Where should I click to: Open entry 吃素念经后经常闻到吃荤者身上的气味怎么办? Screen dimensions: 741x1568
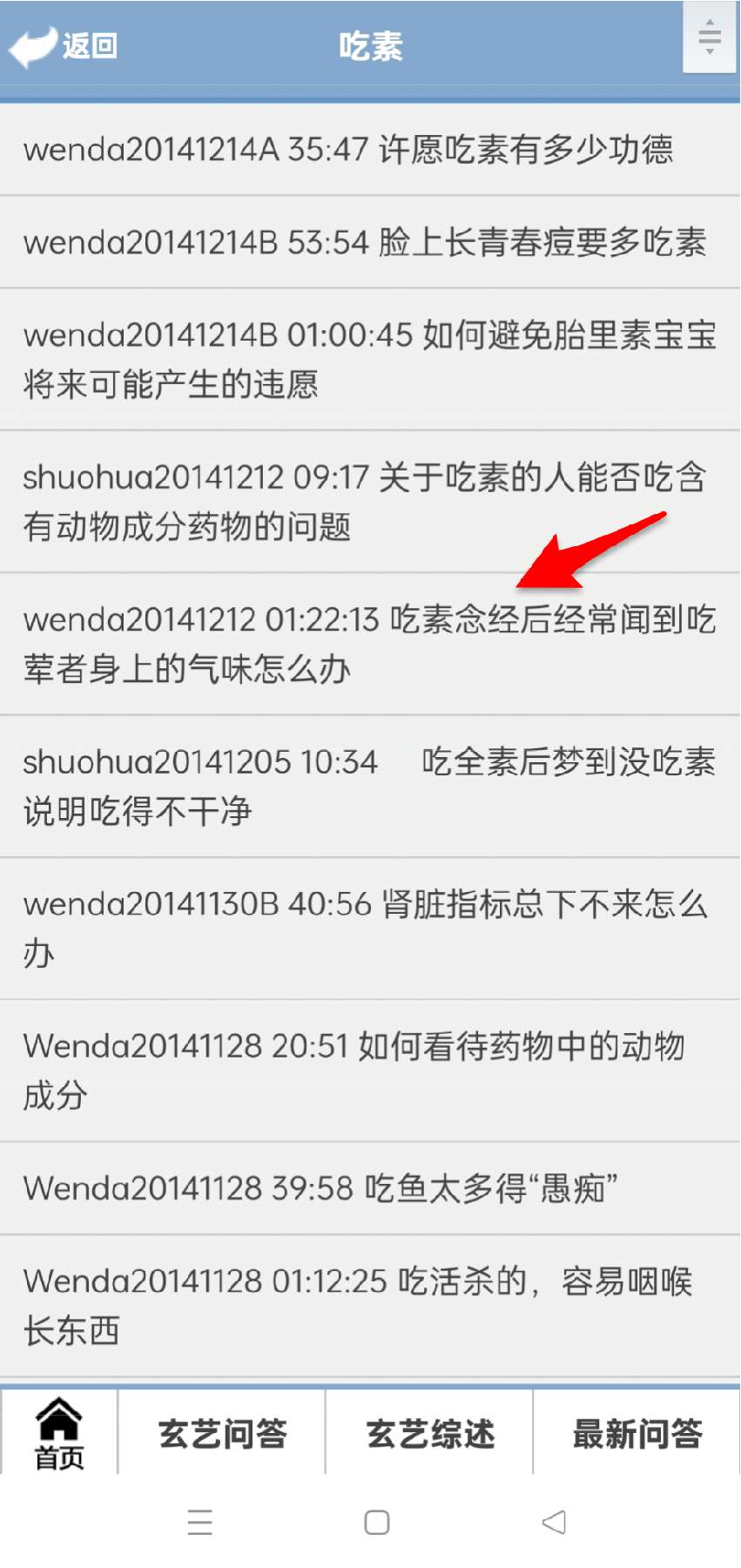pyautogui.click(x=370, y=645)
